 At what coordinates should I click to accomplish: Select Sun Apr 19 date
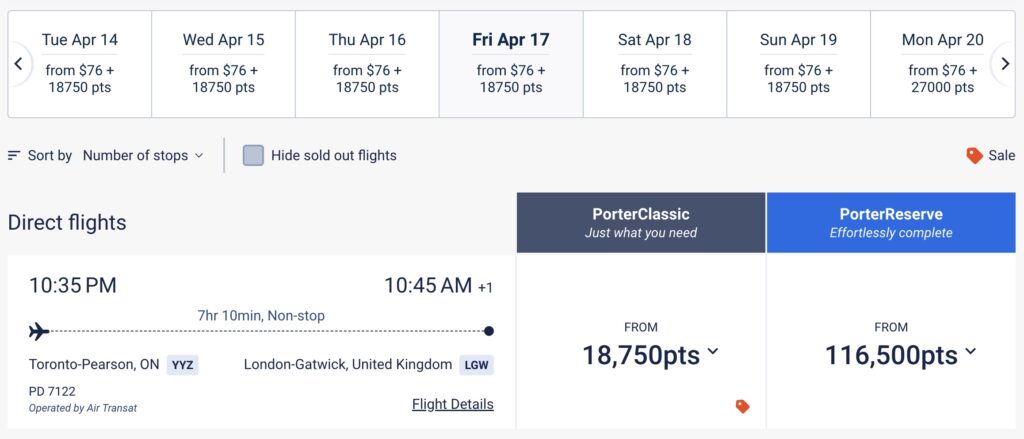tap(798, 64)
